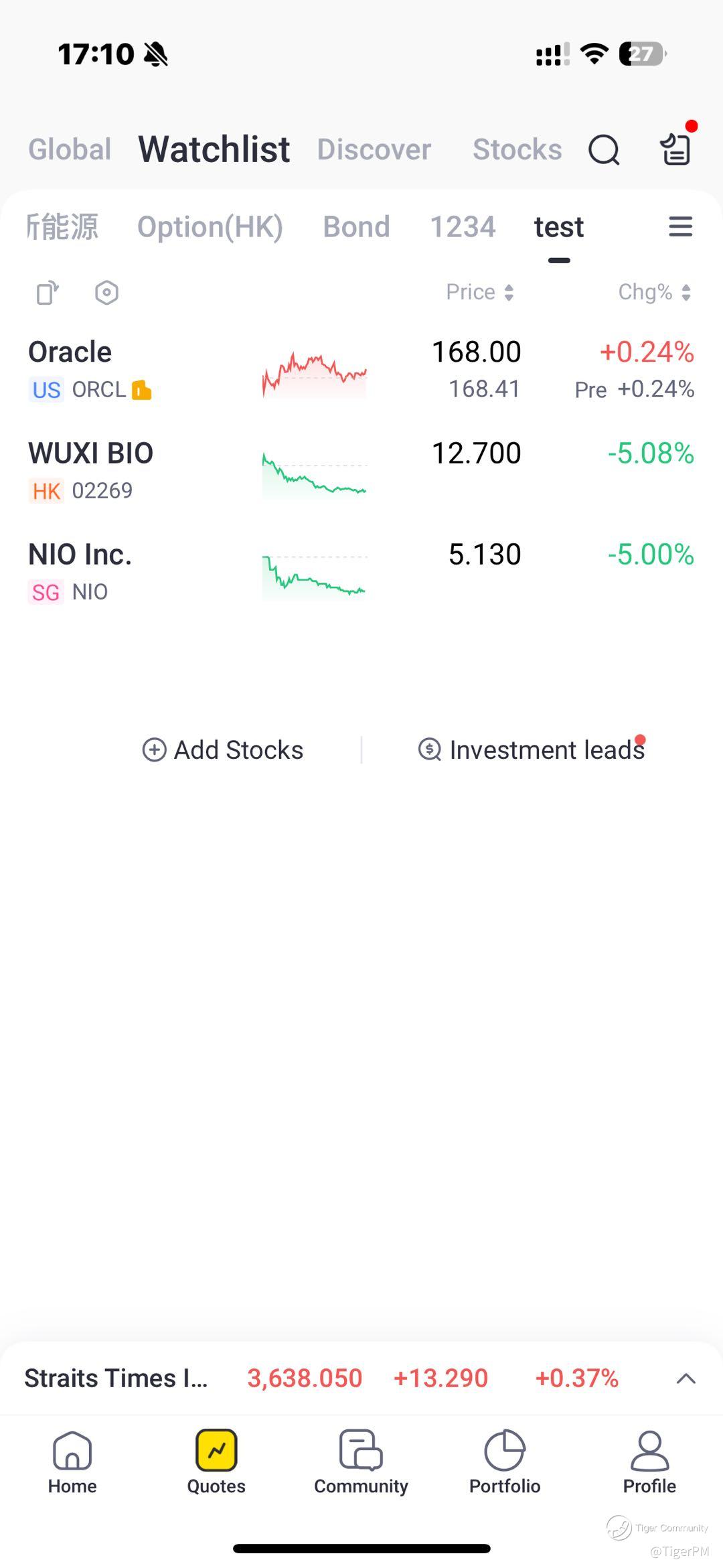This screenshot has height=1568, width=723.
Task: Open the WUXI BIO 02269 row
Action: (x=201, y=471)
